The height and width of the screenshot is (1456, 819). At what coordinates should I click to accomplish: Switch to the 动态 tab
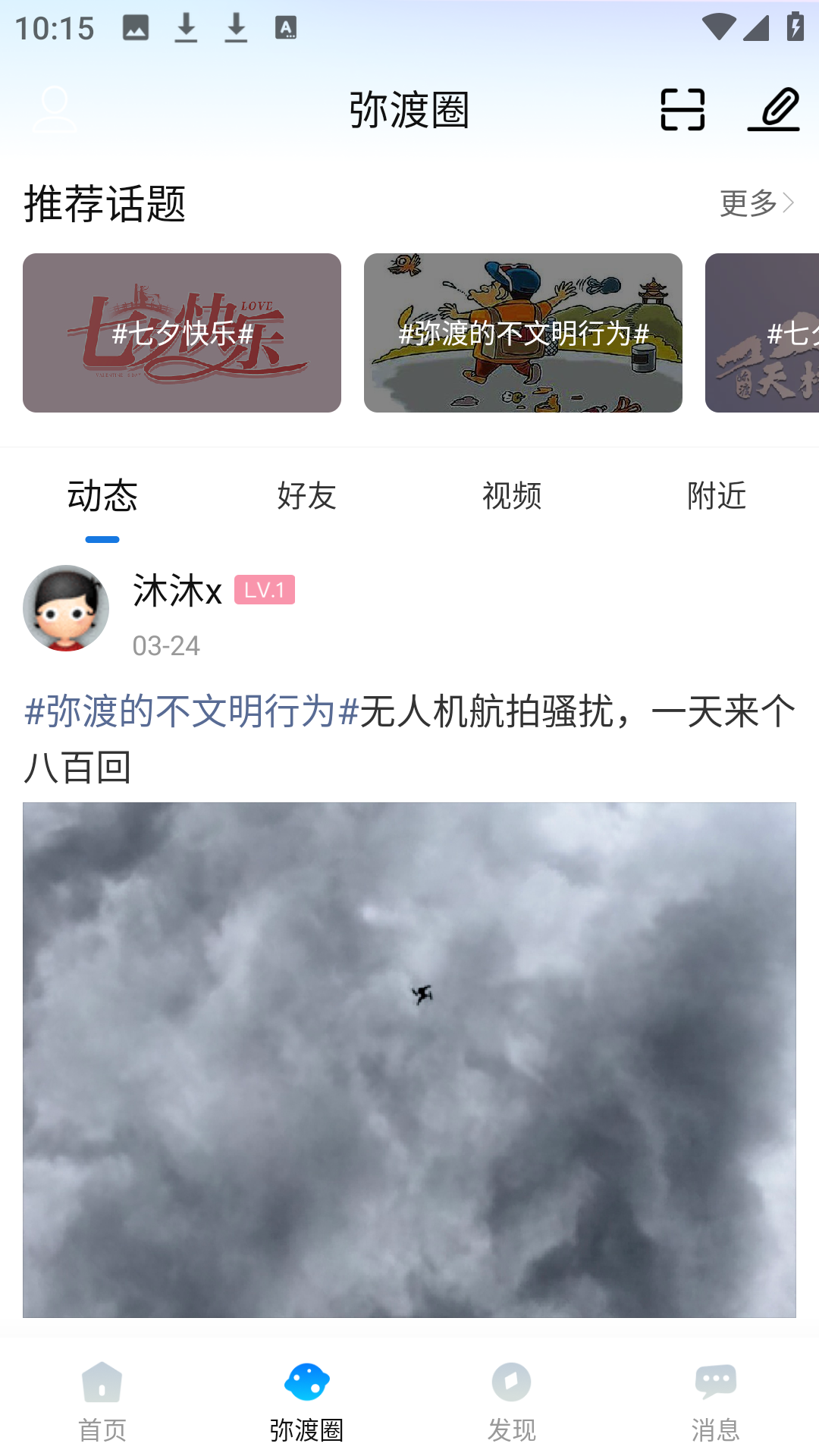click(x=103, y=497)
